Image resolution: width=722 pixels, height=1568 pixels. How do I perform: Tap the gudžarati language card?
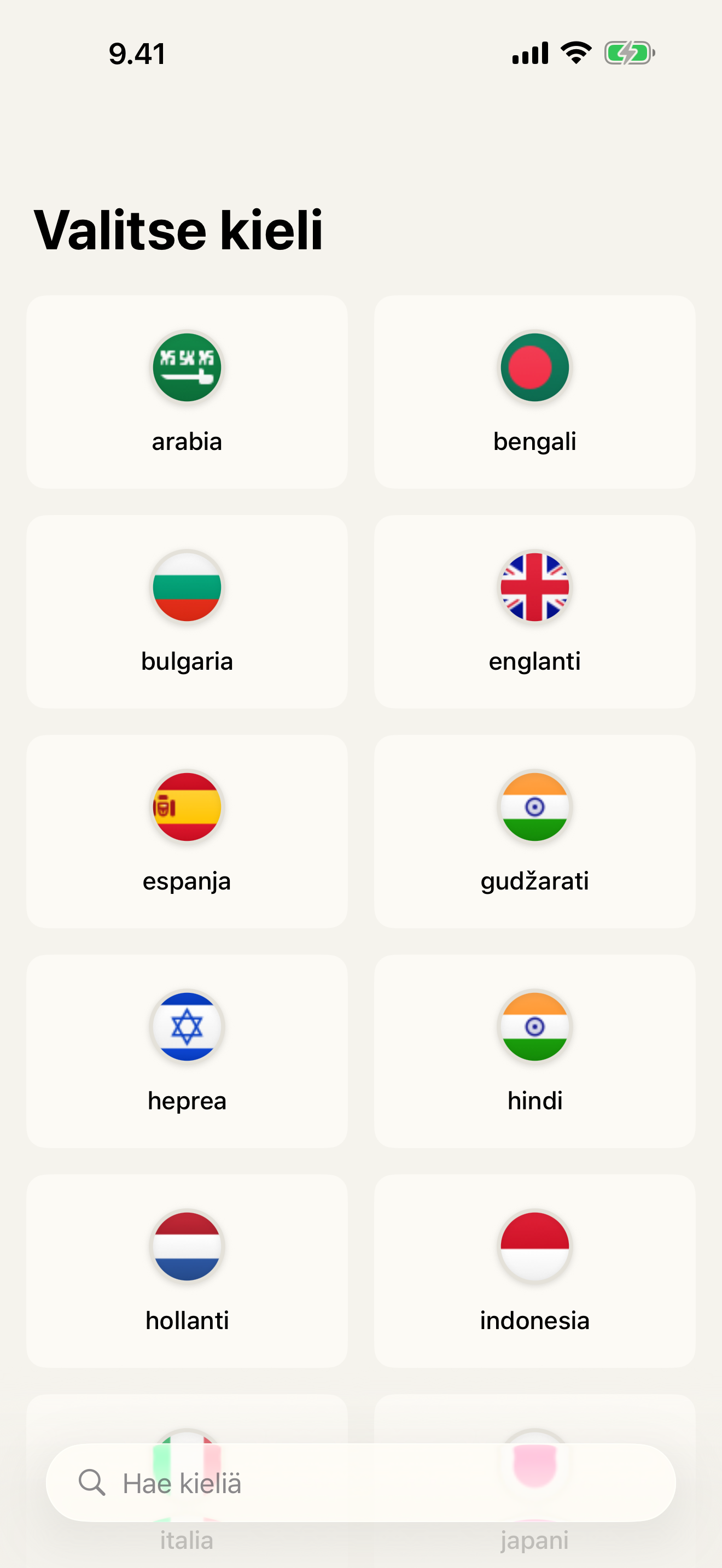(534, 832)
